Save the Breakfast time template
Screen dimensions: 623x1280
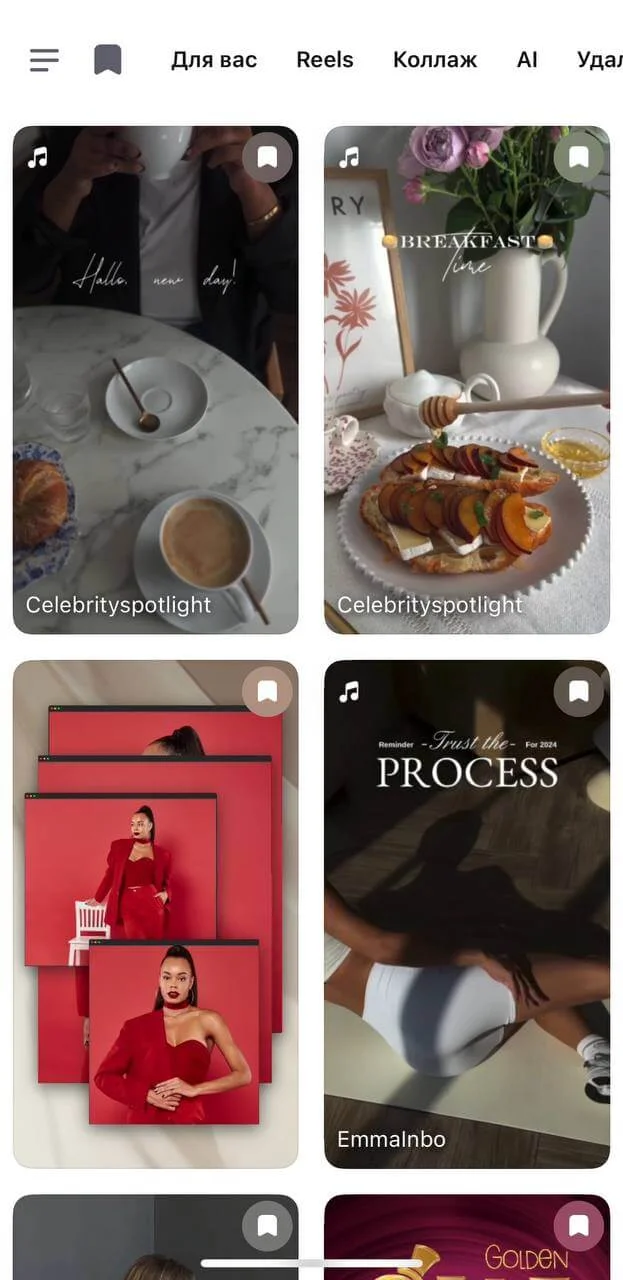[579, 157]
